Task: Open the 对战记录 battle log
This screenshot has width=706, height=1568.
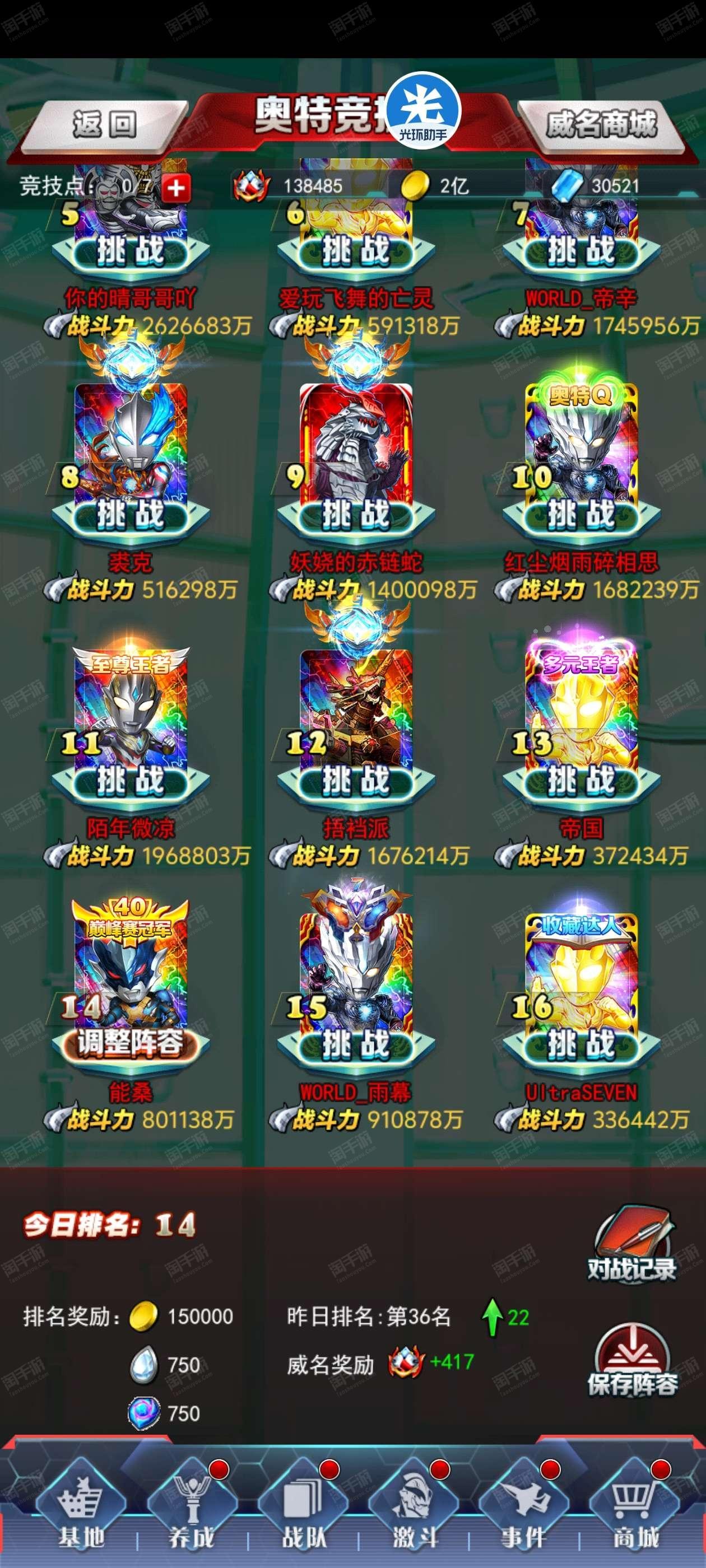Action: tap(632, 1245)
